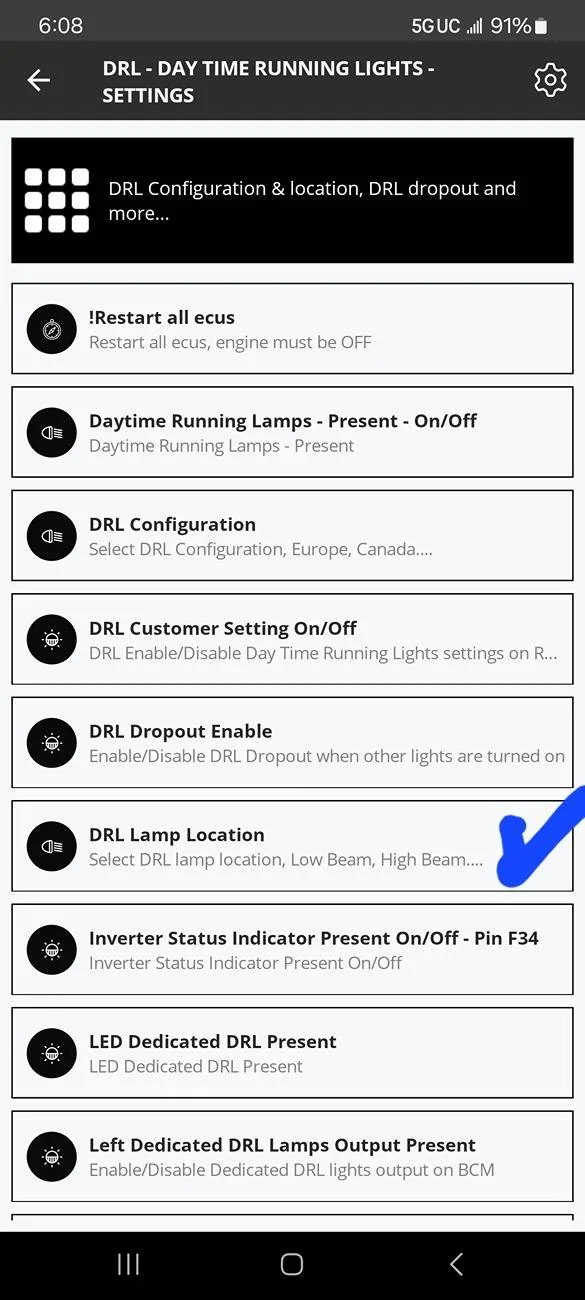Screen dimensions: 585x1300
Task: Tap the system home button
Action: pyautogui.click(x=292, y=1264)
